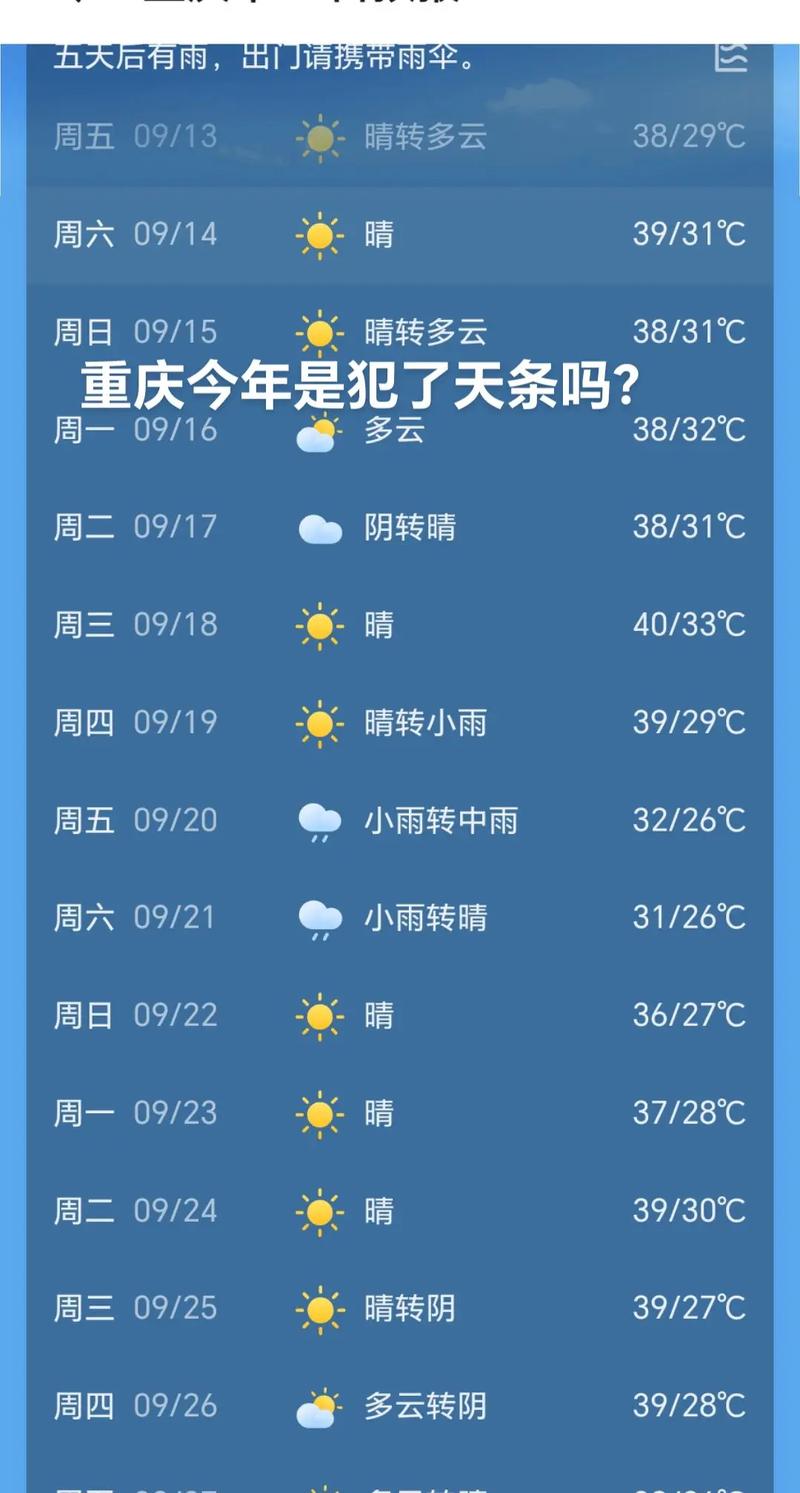Tap the 40/33℃ highest temperature value
Image resolution: width=800 pixels, height=1493 pixels.
(691, 624)
